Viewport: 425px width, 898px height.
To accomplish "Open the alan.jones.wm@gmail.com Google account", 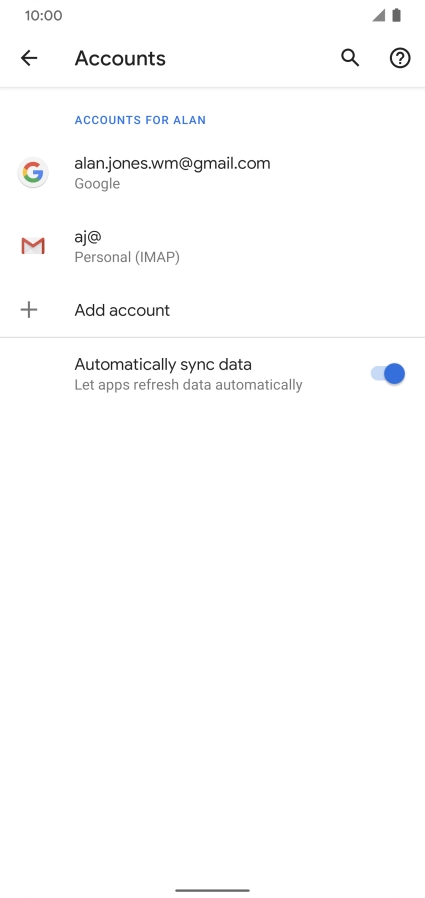I will coord(212,172).
